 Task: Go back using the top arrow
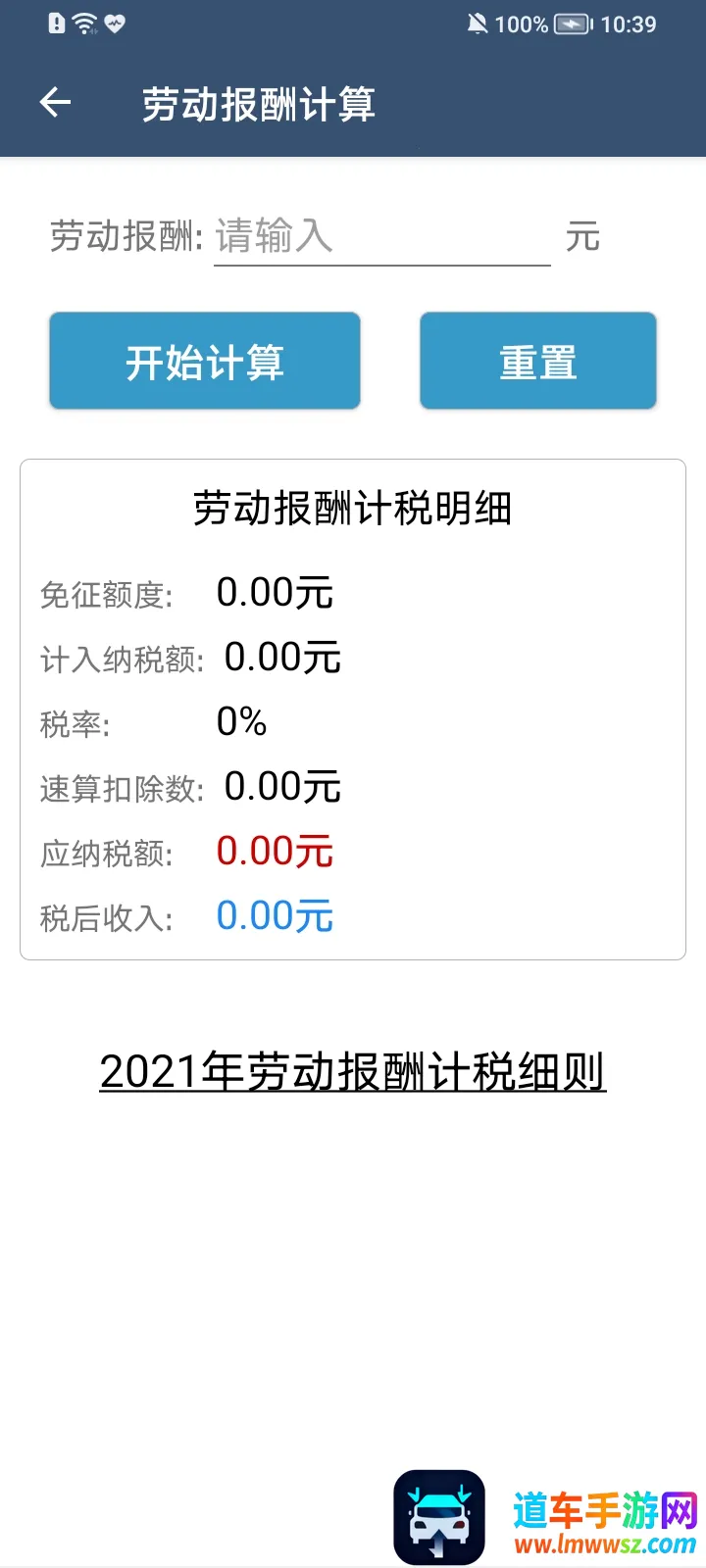point(56,102)
